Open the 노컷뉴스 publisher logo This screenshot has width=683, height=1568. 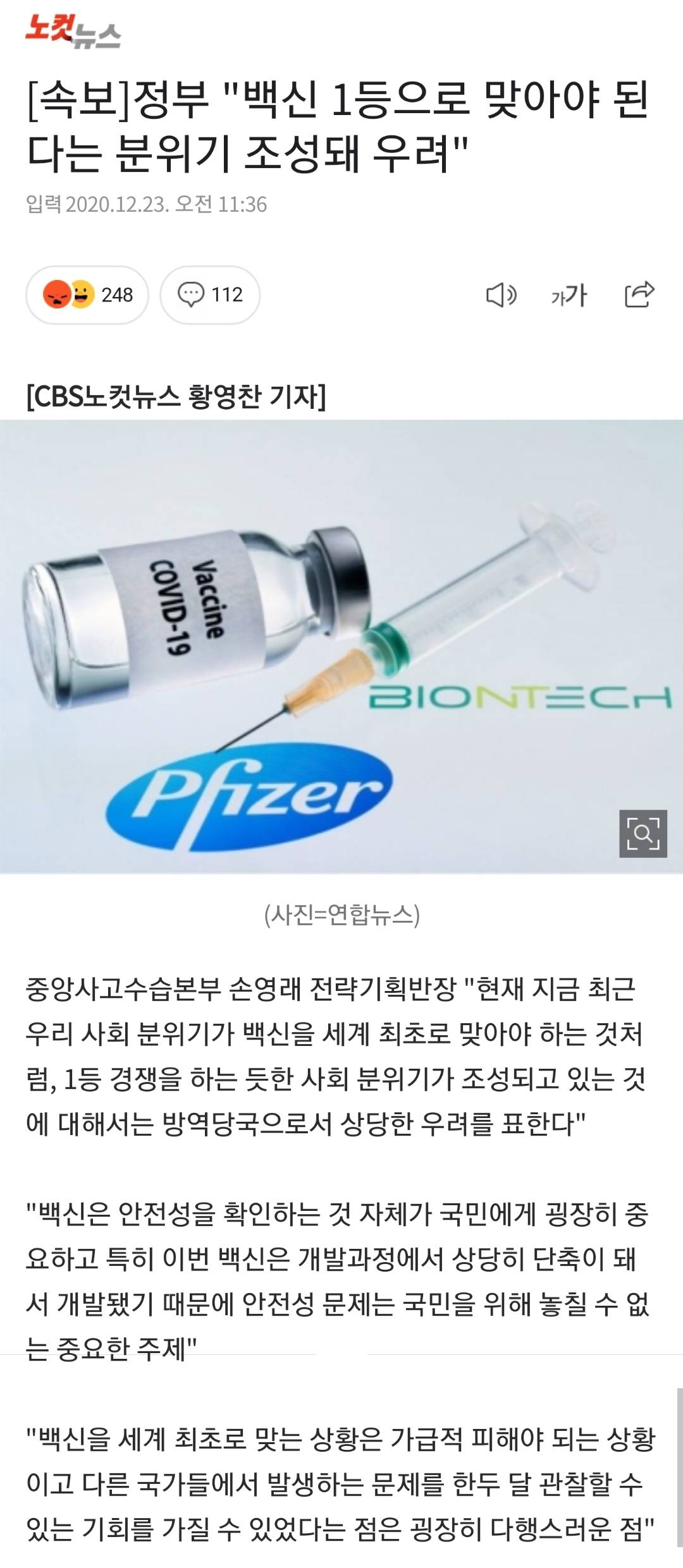point(73,31)
